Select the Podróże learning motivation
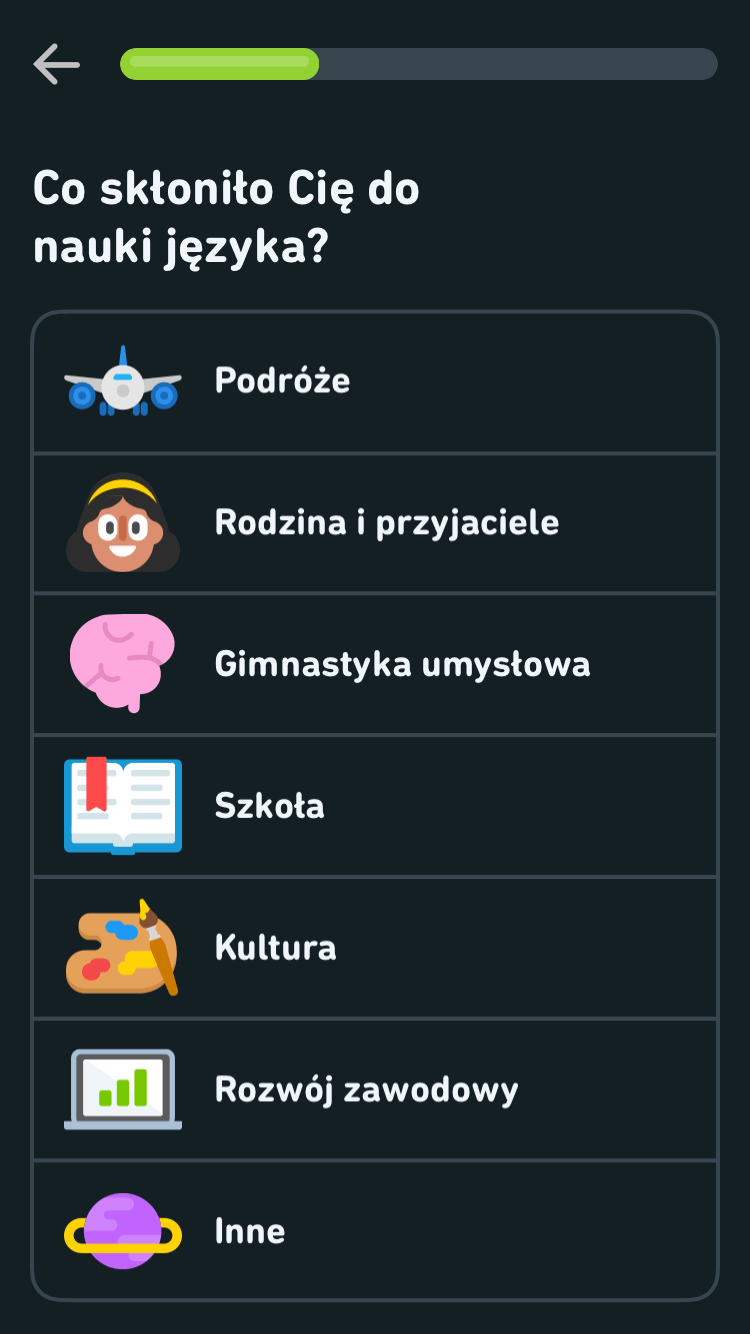Viewport: 750px width, 1334px height. [375, 382]
